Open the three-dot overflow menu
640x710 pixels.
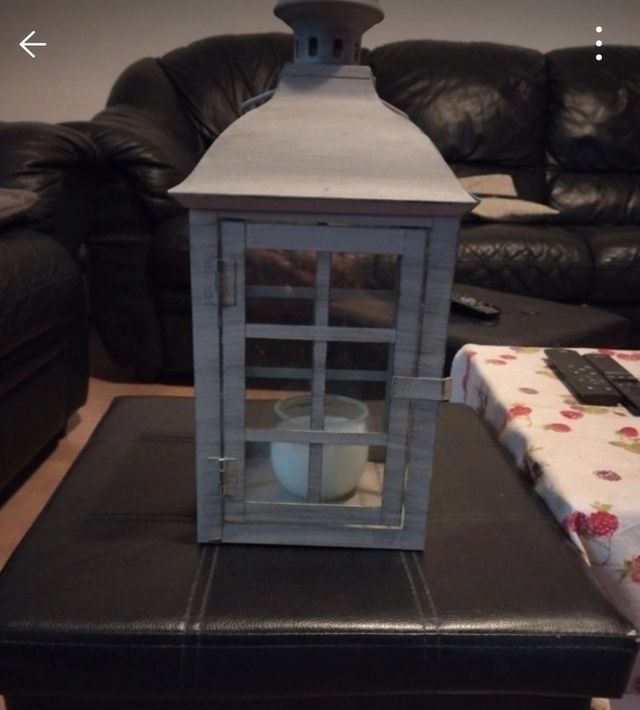pyautogui.click(x=598, y=44)
